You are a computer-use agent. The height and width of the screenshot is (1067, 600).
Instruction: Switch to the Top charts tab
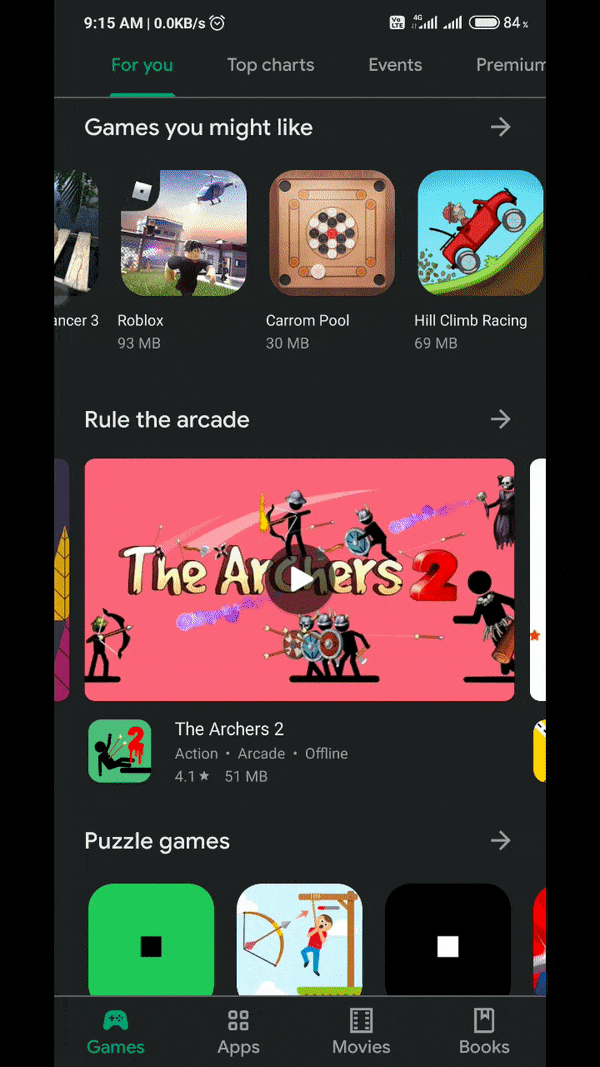click(270, 65)
